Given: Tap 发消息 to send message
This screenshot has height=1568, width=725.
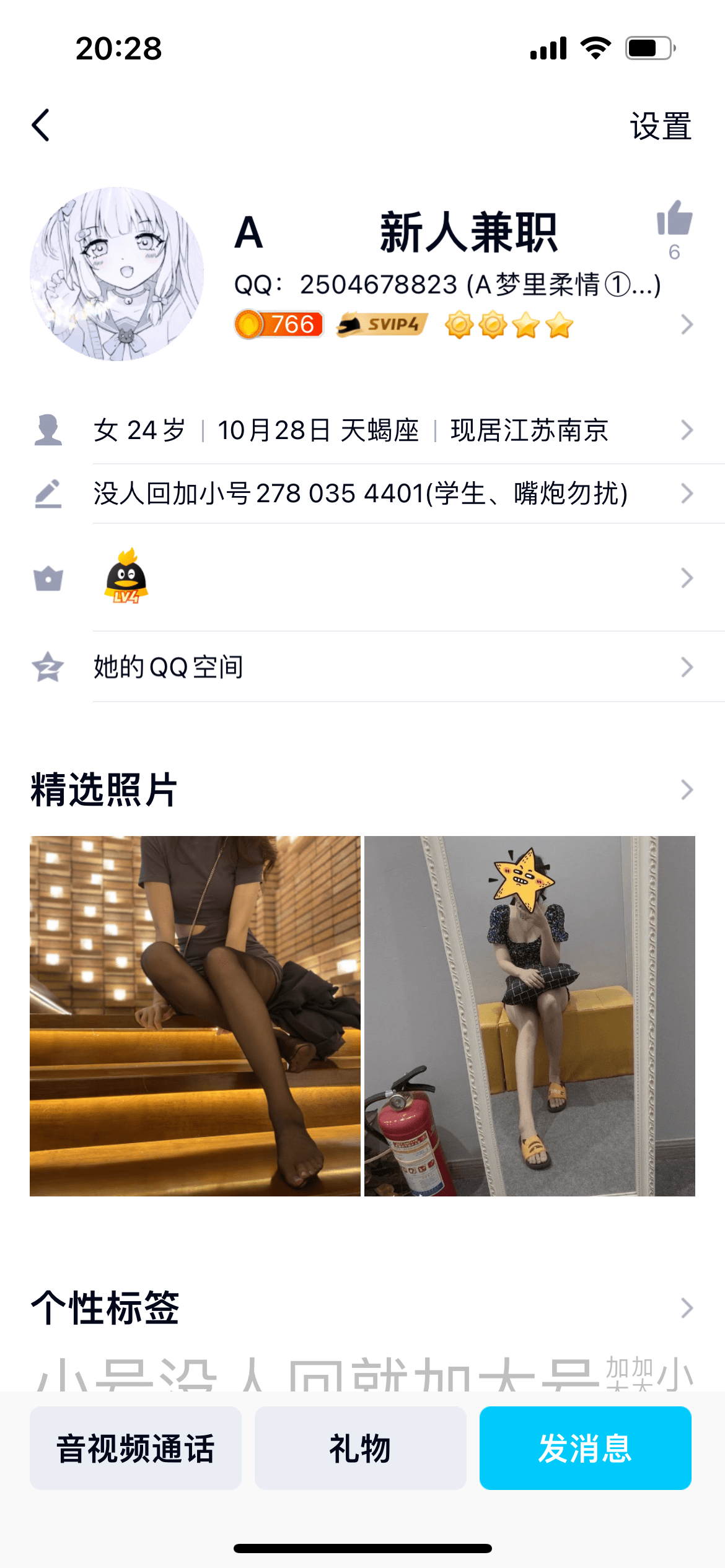Looking at the screenshot, I should click(x=585, y=1448).
